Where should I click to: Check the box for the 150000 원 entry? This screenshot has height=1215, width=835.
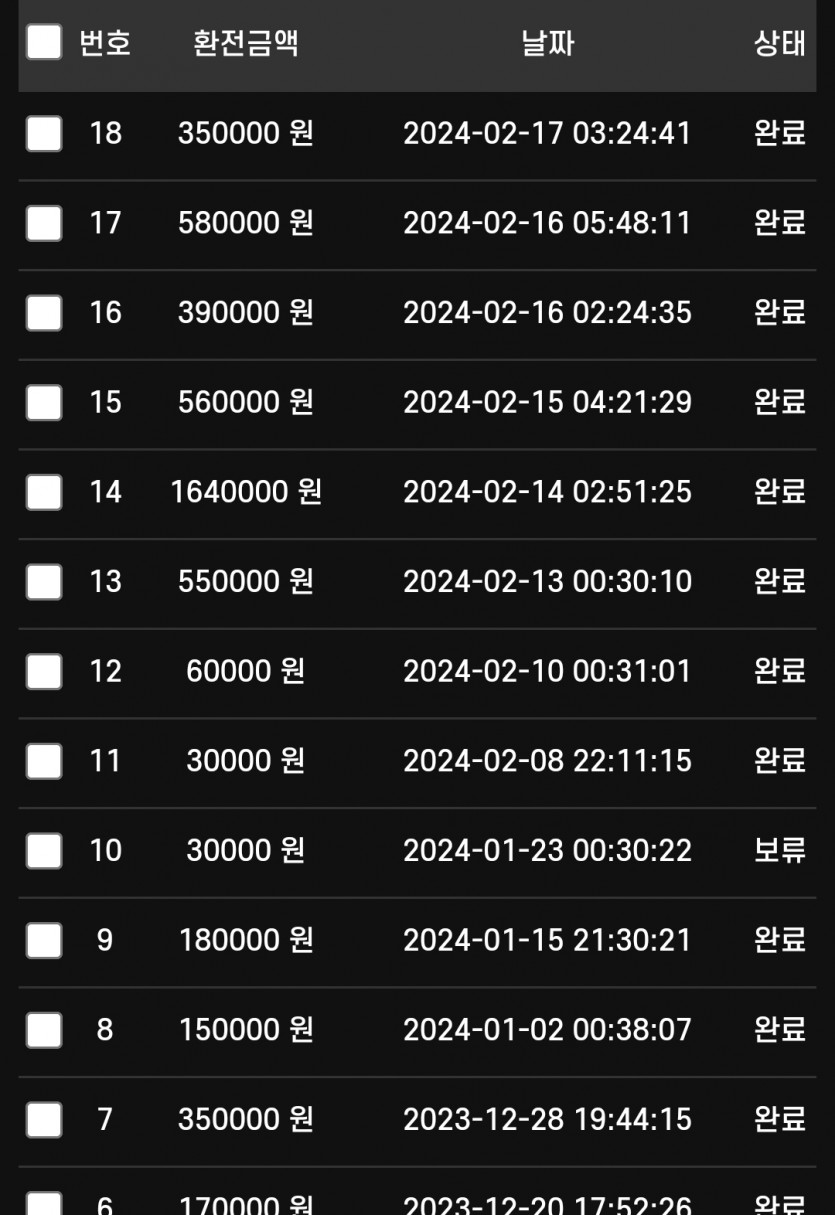[44, 1030]
